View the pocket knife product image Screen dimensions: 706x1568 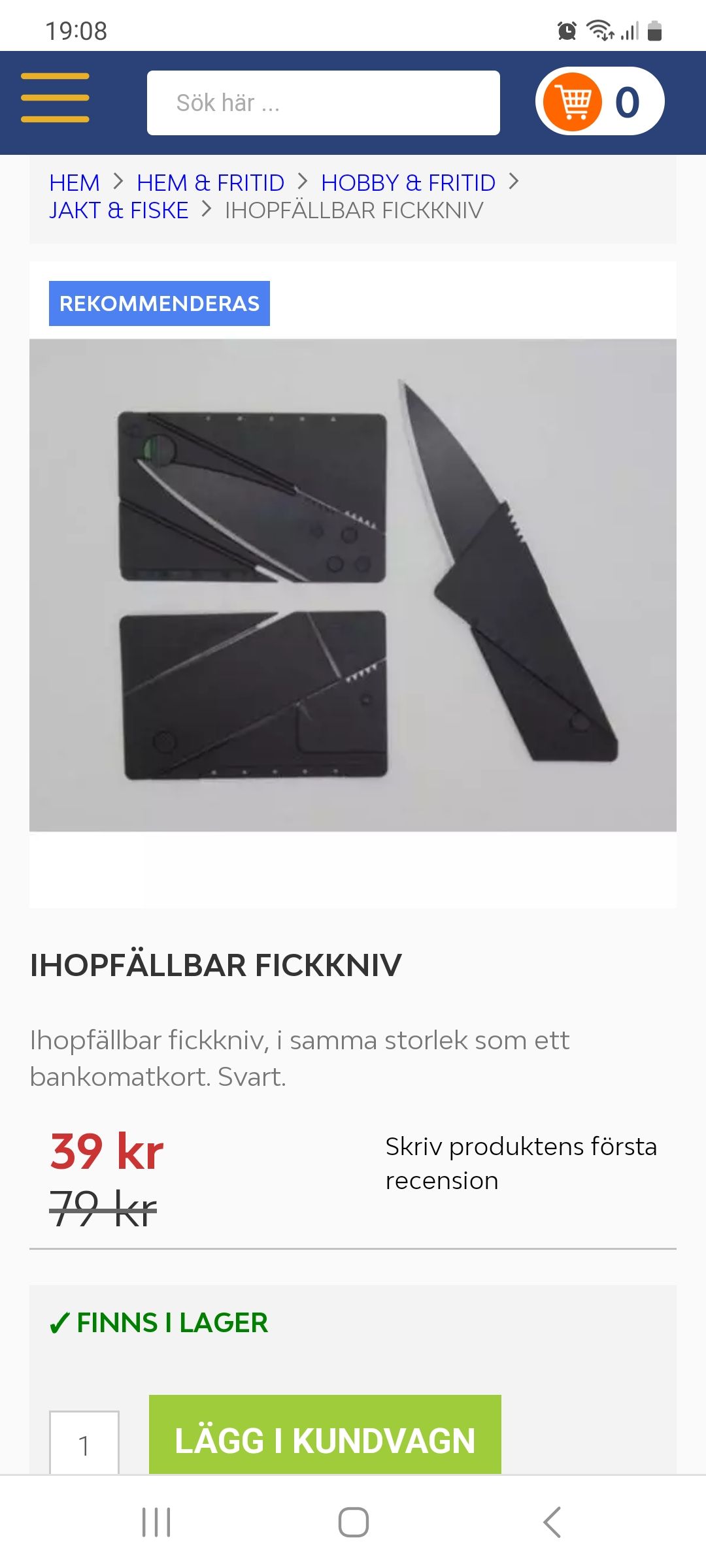(353, 585)
